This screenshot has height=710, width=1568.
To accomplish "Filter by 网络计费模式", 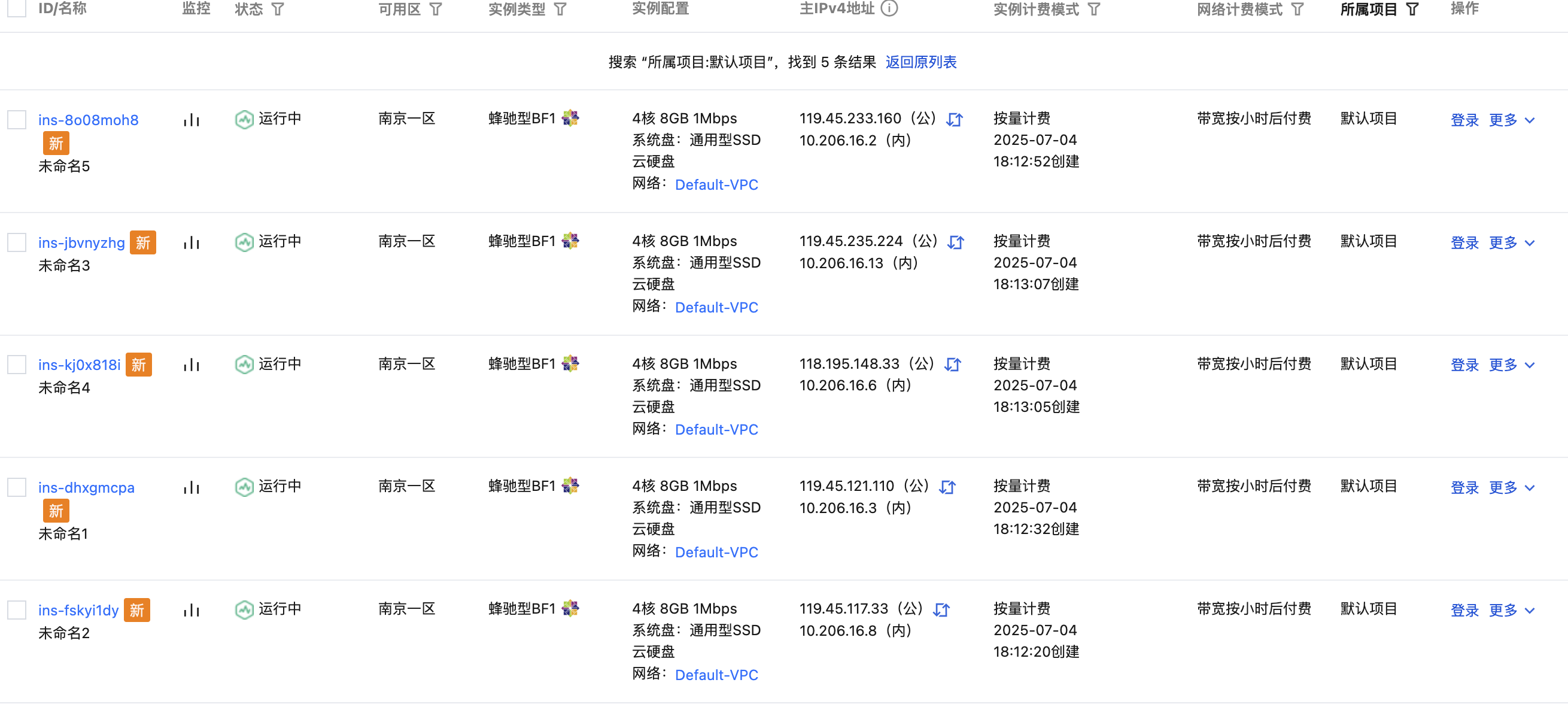I will 1297,9.
